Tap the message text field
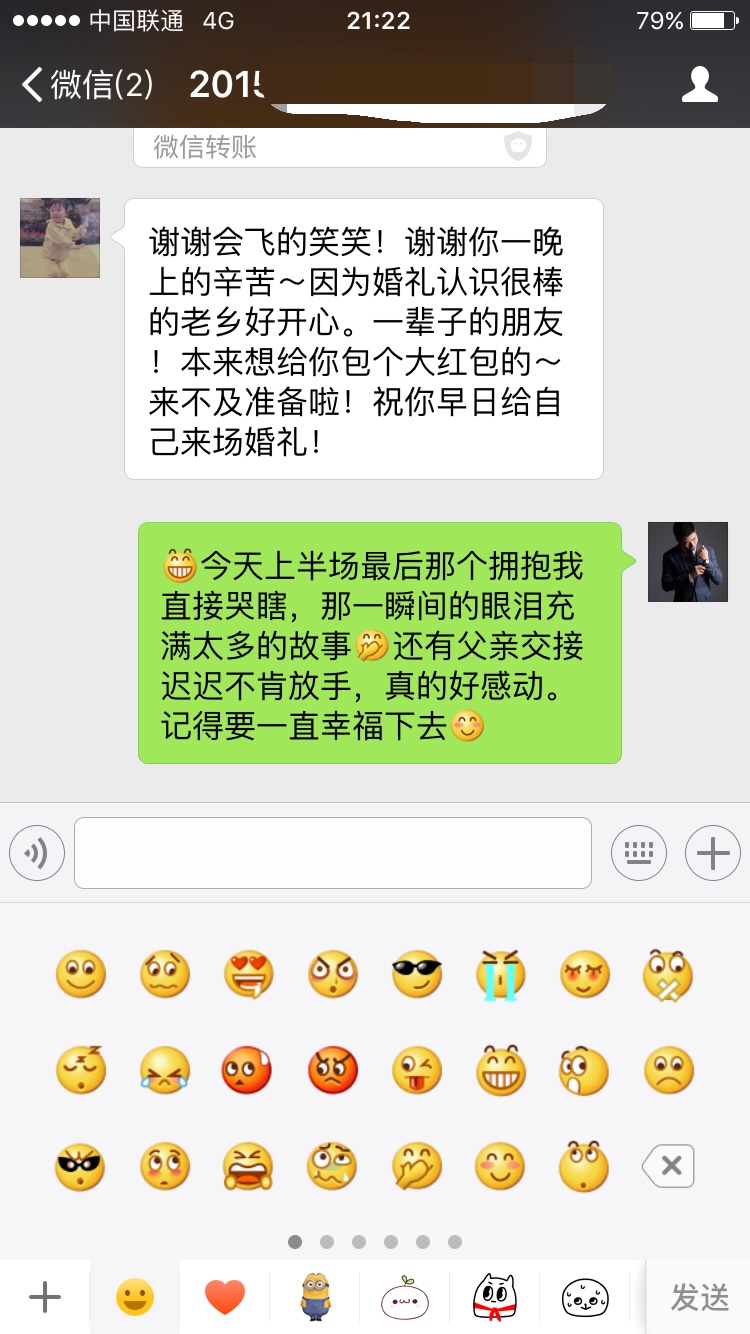750x1334 pixels. click(x=332, y=853)
